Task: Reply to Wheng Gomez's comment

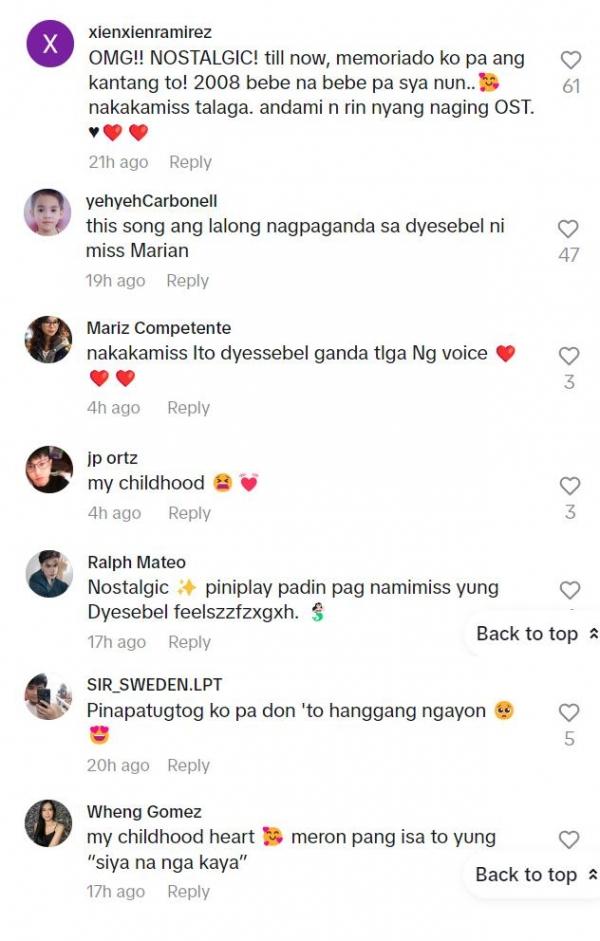Action: (x=188, y=891)
